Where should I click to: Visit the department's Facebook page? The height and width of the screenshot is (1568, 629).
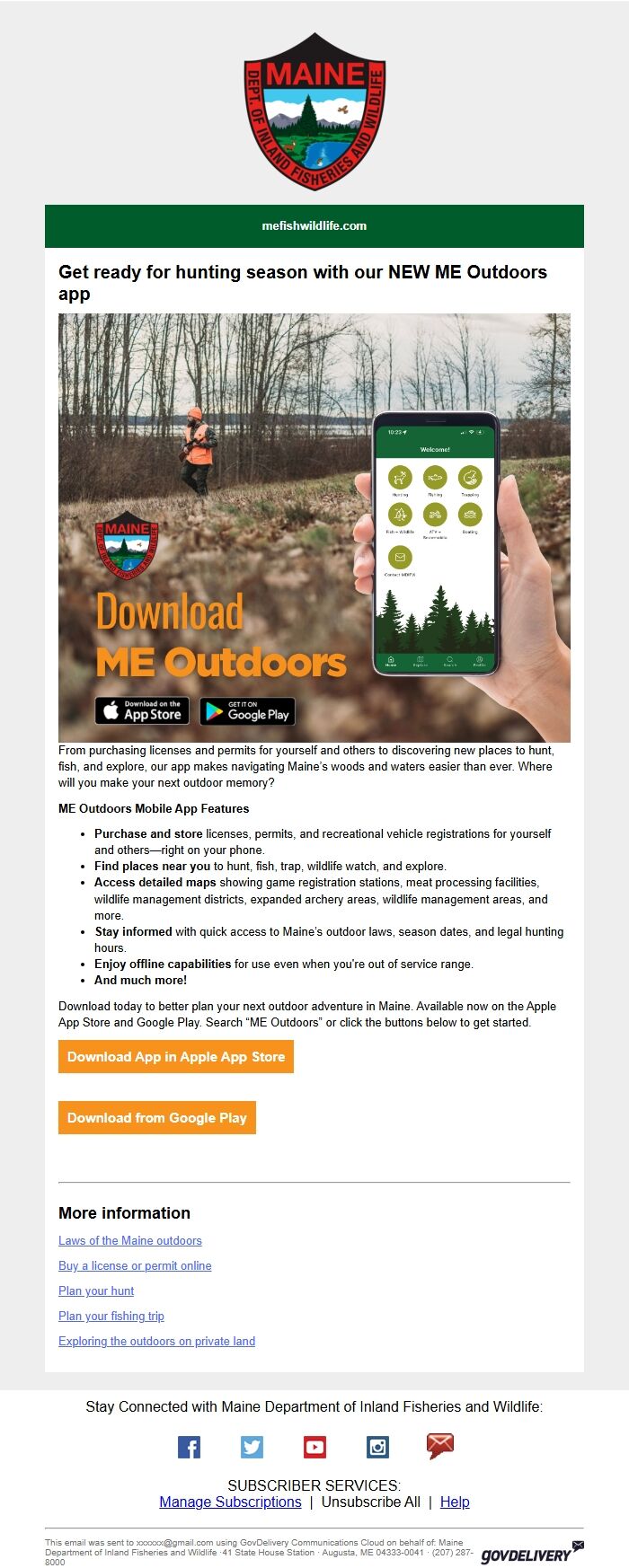pyautogui.click(x=189, y=1447)
